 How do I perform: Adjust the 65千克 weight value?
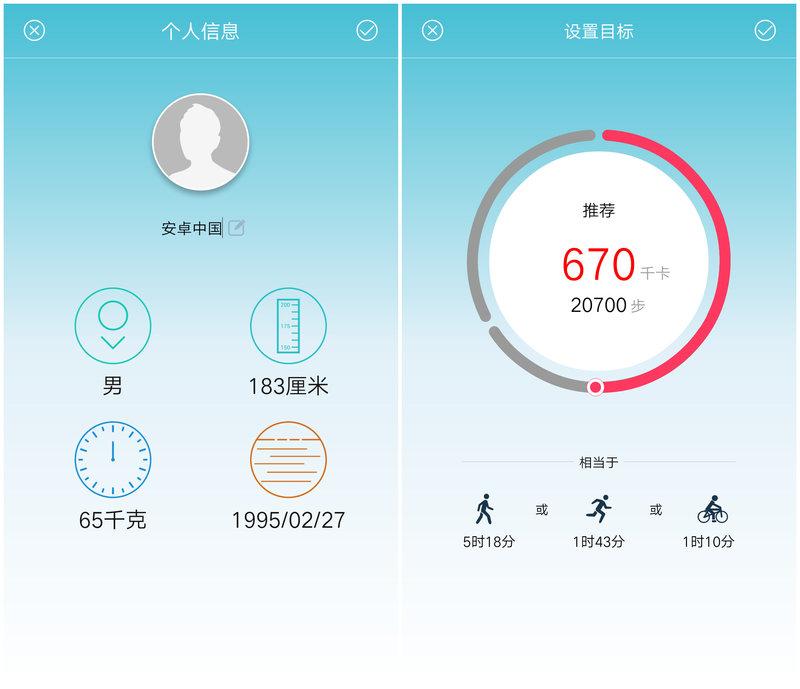pyautogui.click(x=113, y=460)
